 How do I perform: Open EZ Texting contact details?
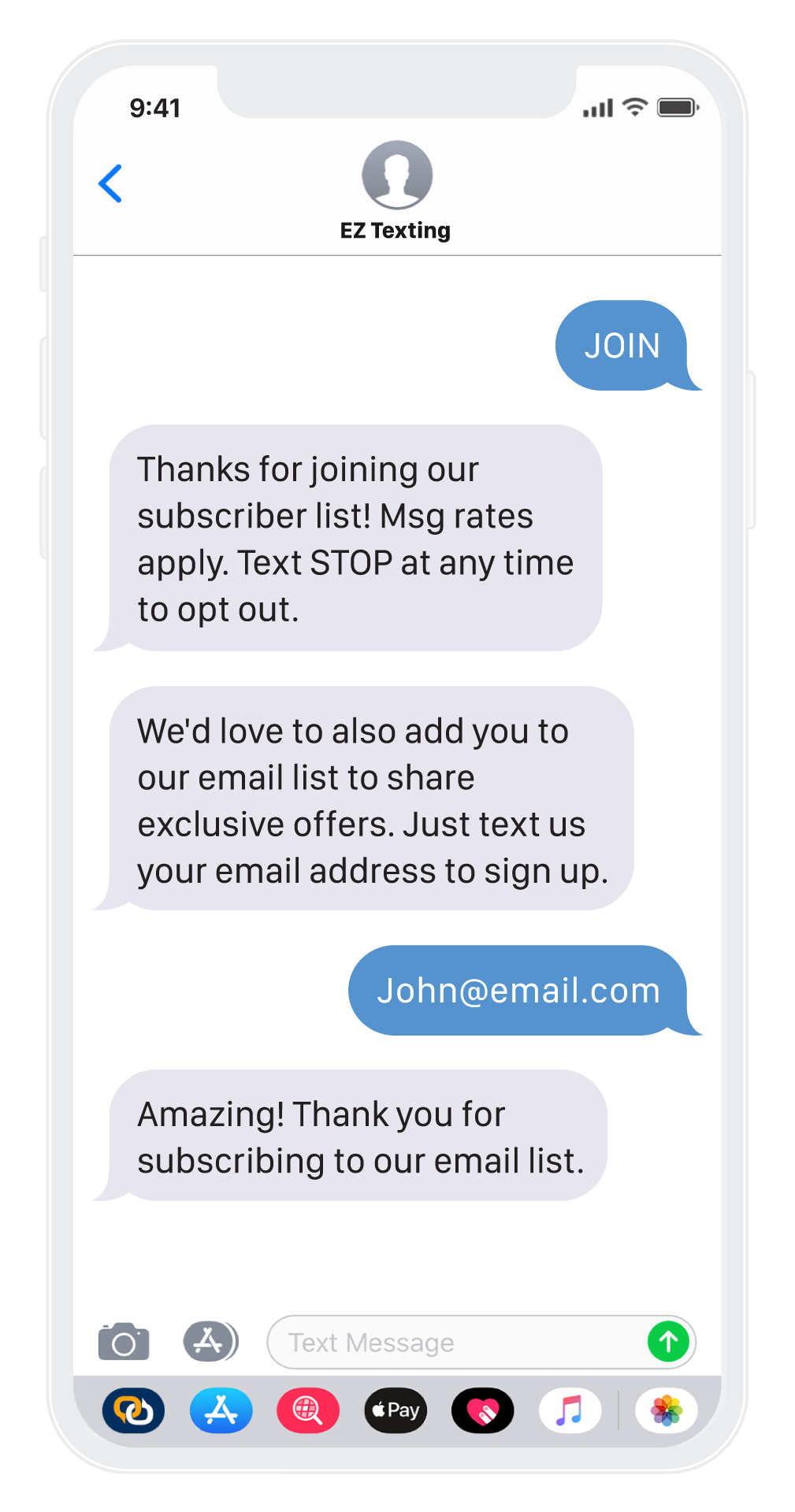point(396,189)
